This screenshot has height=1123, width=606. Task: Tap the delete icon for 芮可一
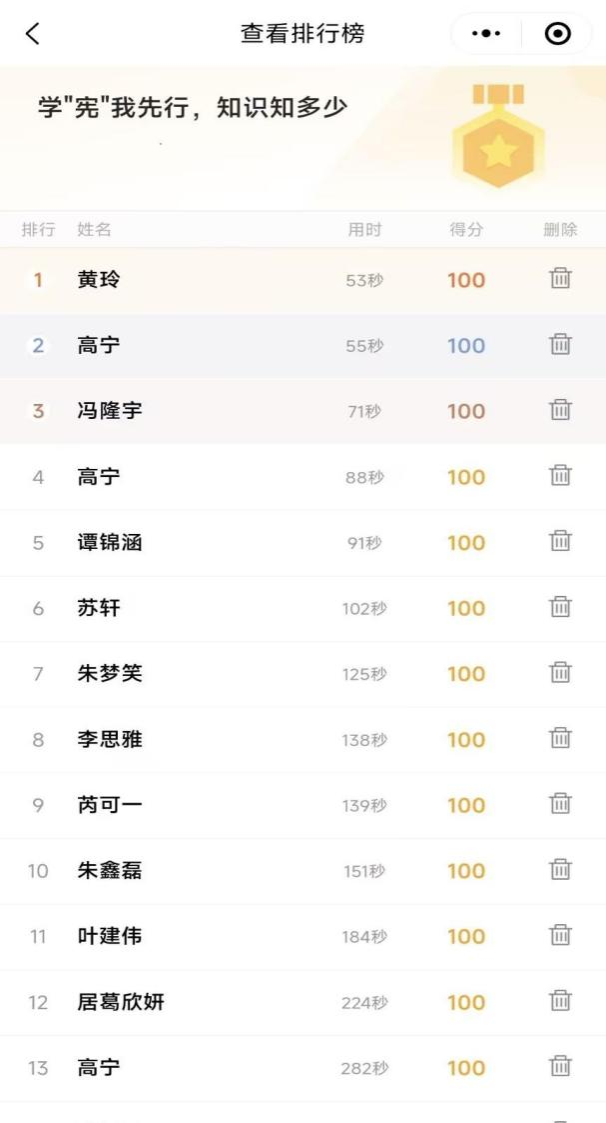560,804
